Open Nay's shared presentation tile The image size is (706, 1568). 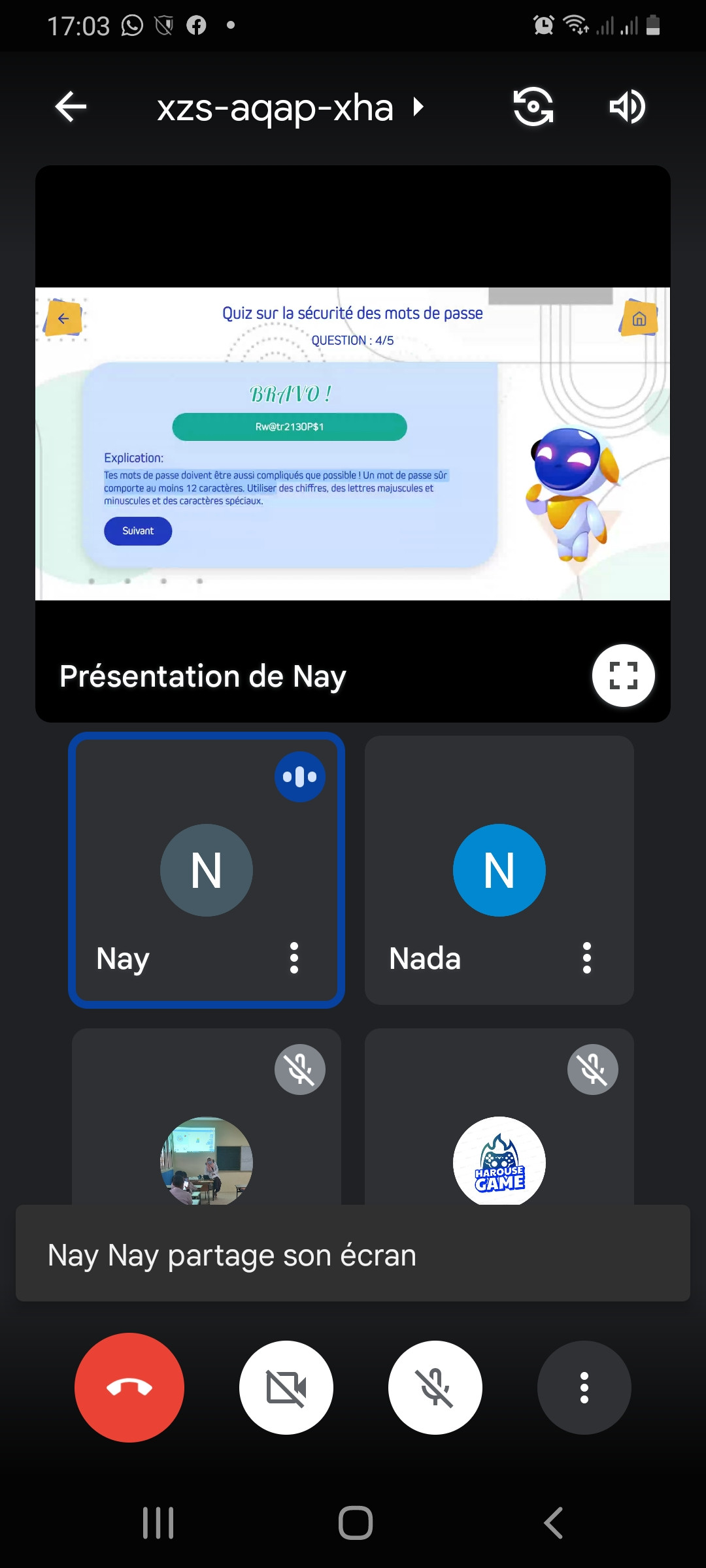point(352,444)
